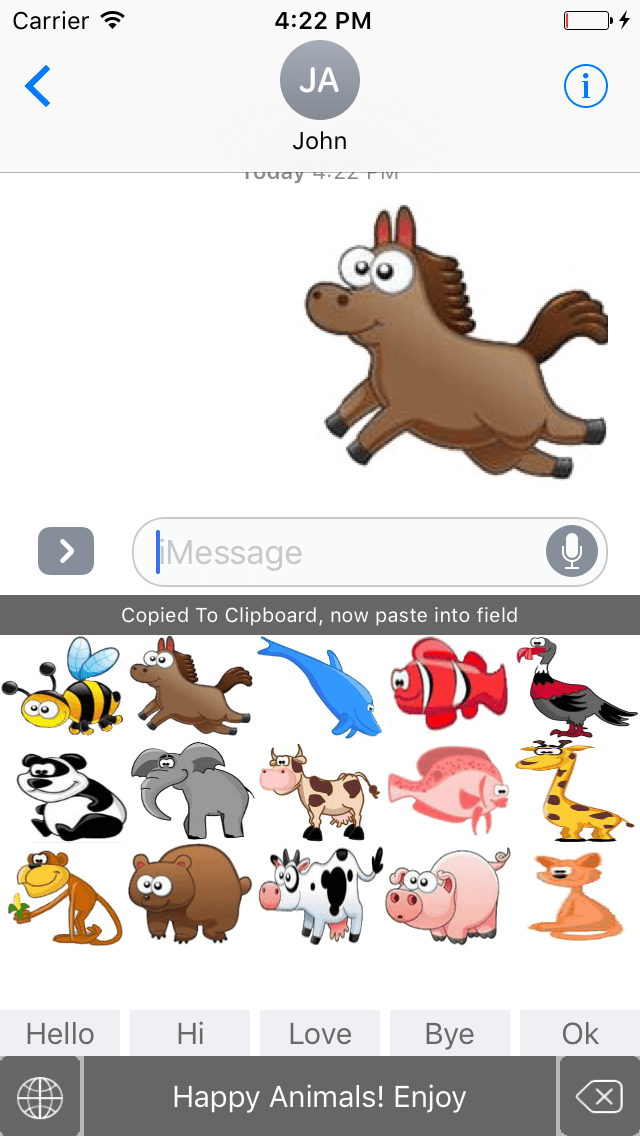The height and width of the screenshot is (1136, 640).
Task: Insert the "Hello" quick word
Action: (x=60, y=1034)
